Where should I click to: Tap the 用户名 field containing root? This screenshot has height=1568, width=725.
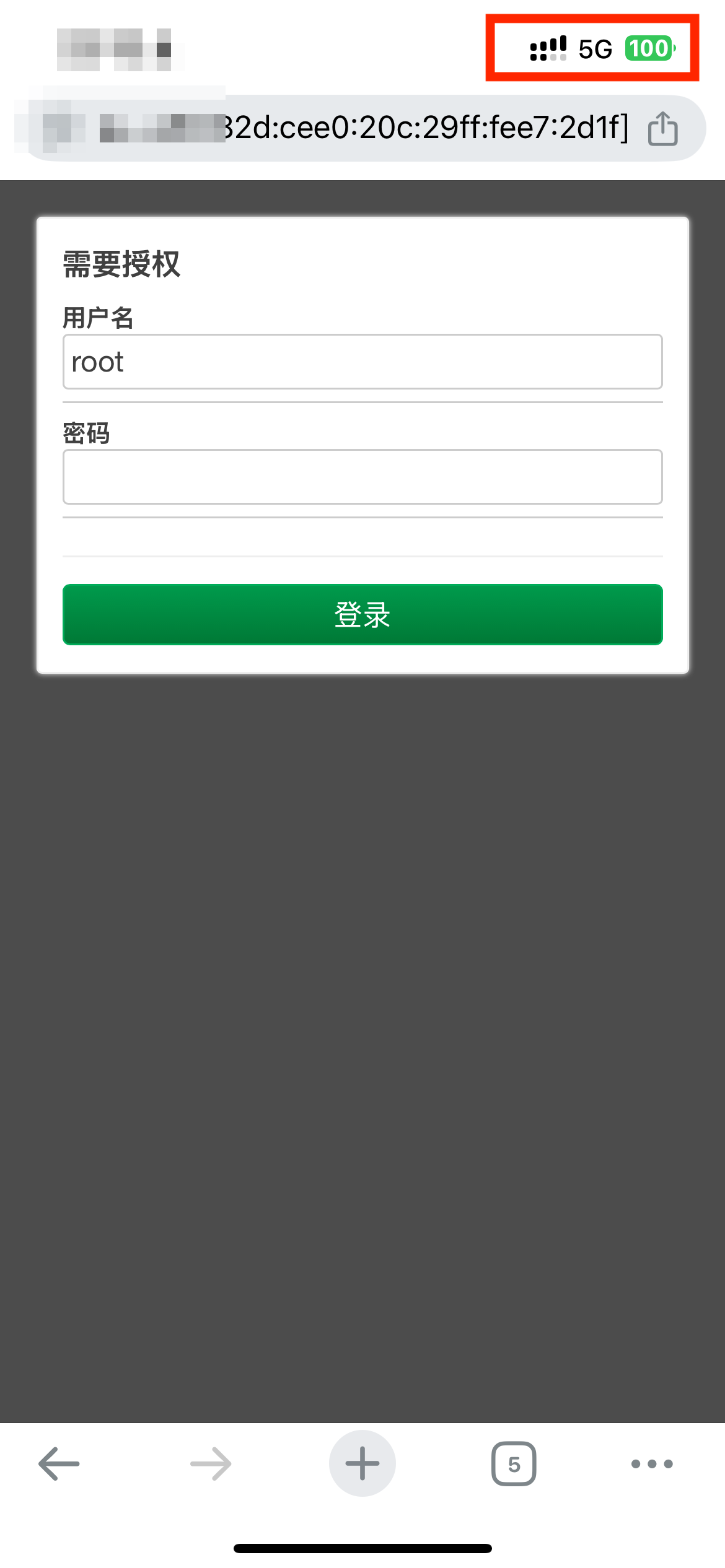362,362
